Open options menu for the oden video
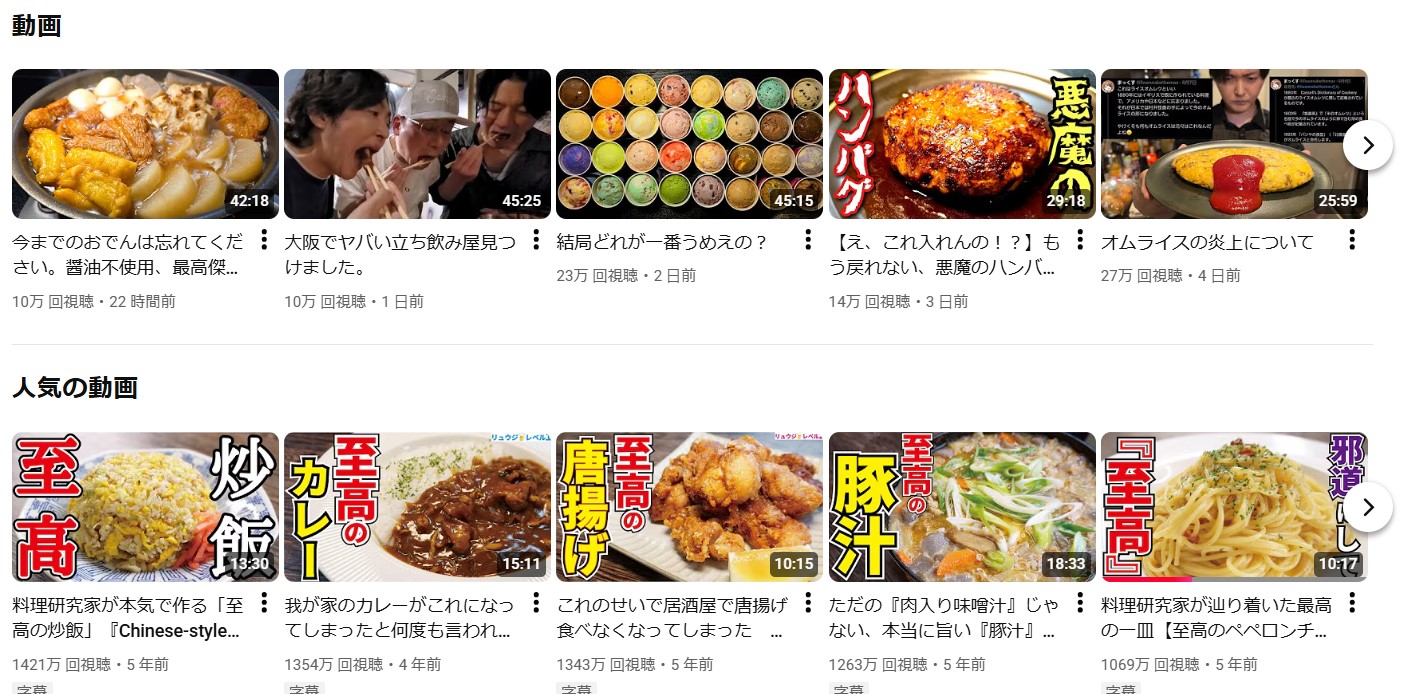1409x694 pixels. click(264, 240)
